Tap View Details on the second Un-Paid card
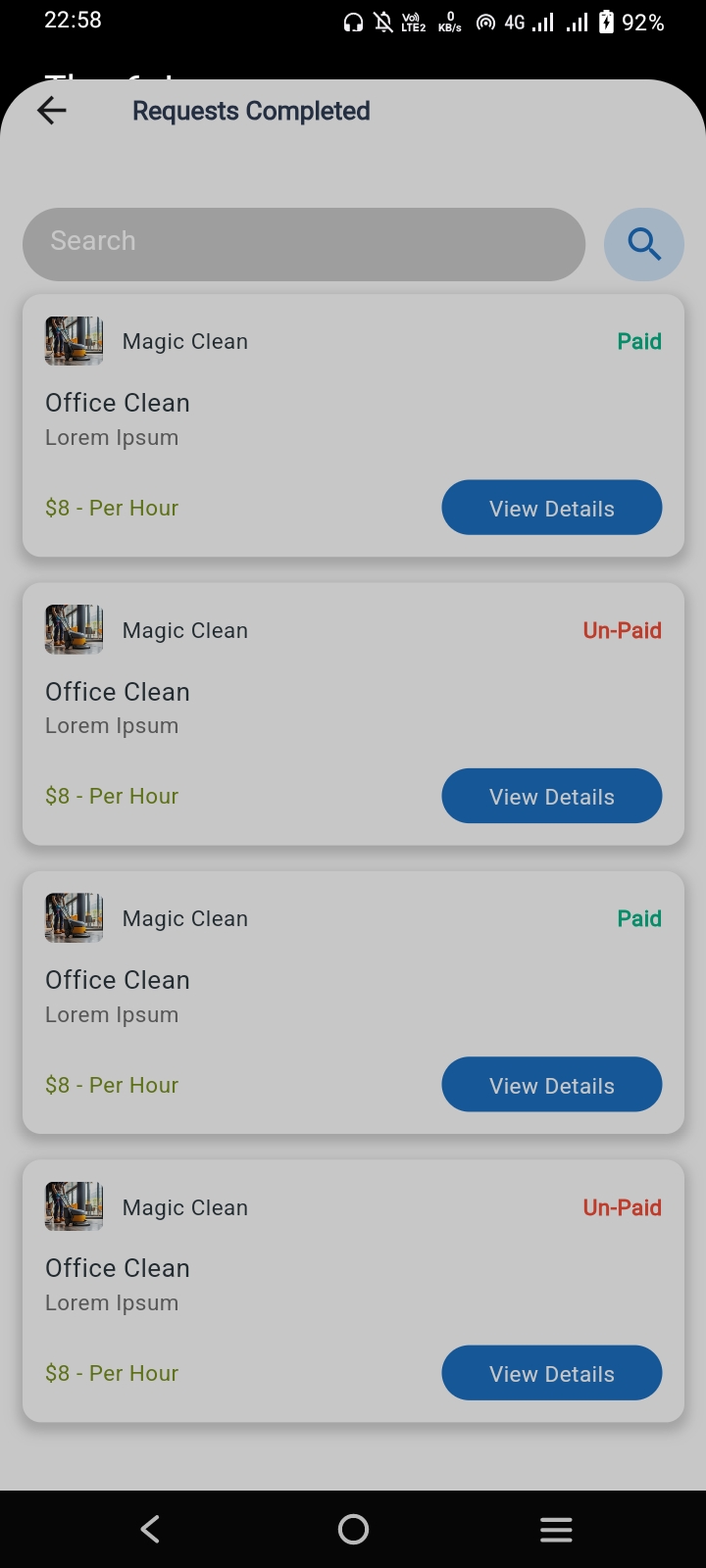The height and width of the screenshot is (1568, 706). (x=551, y=796)
